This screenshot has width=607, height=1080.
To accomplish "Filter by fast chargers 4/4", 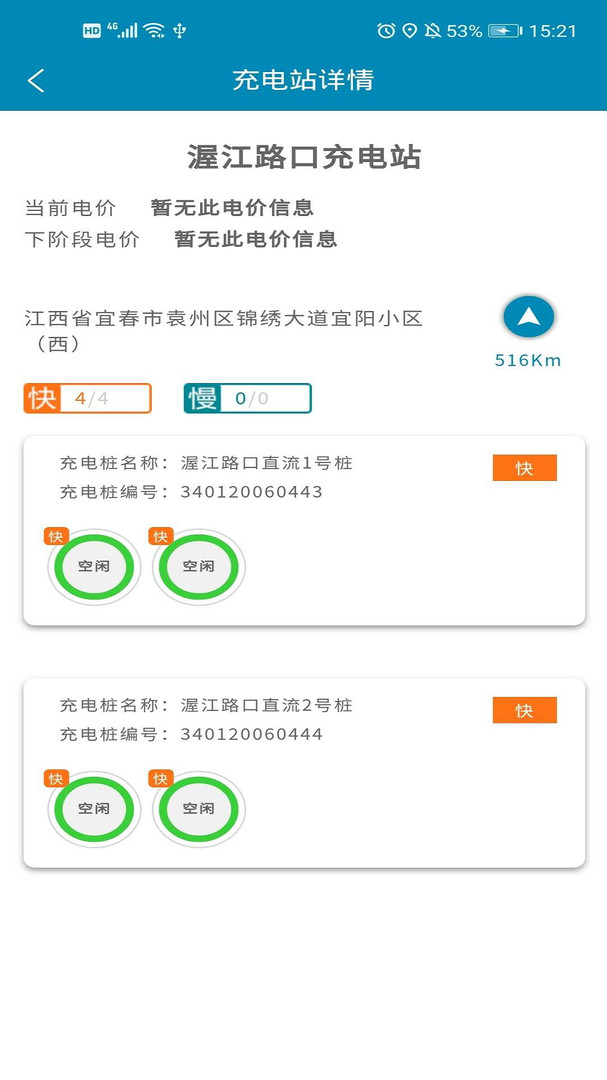I will pyautogui.click(x=88, y=399).
